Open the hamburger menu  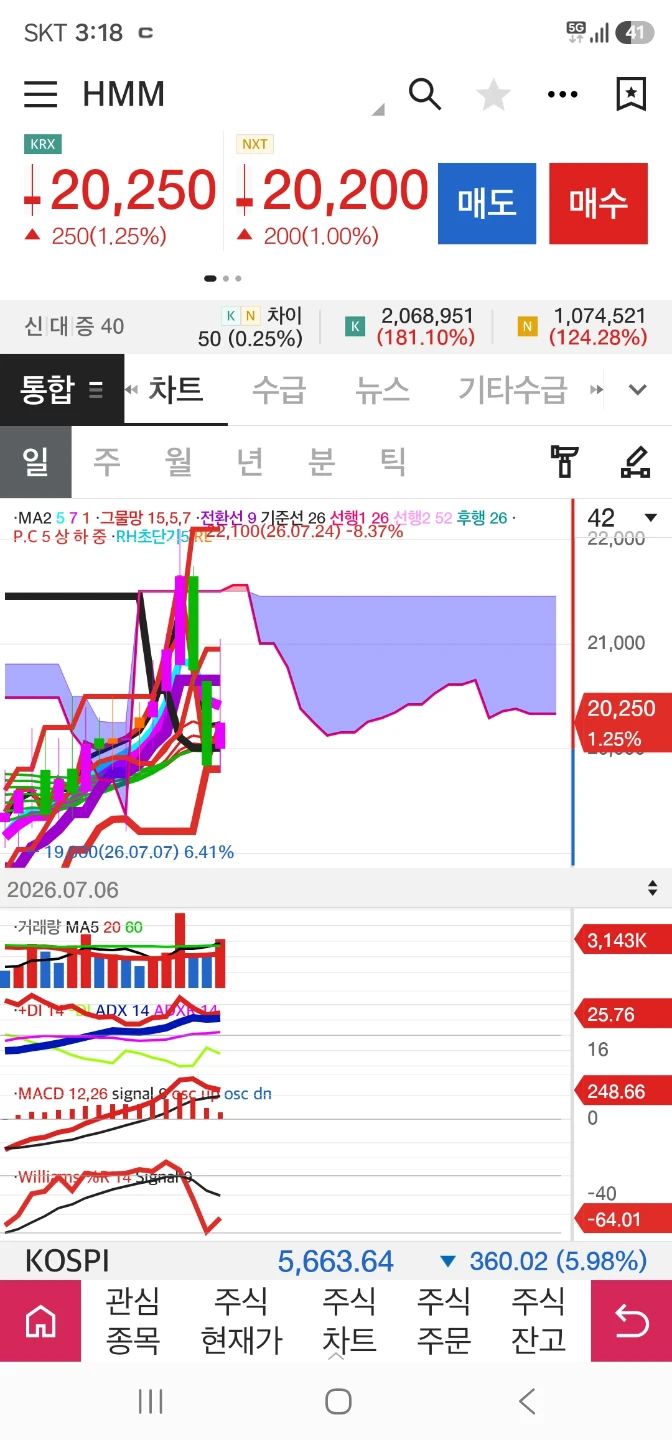[x=41, y=94]
